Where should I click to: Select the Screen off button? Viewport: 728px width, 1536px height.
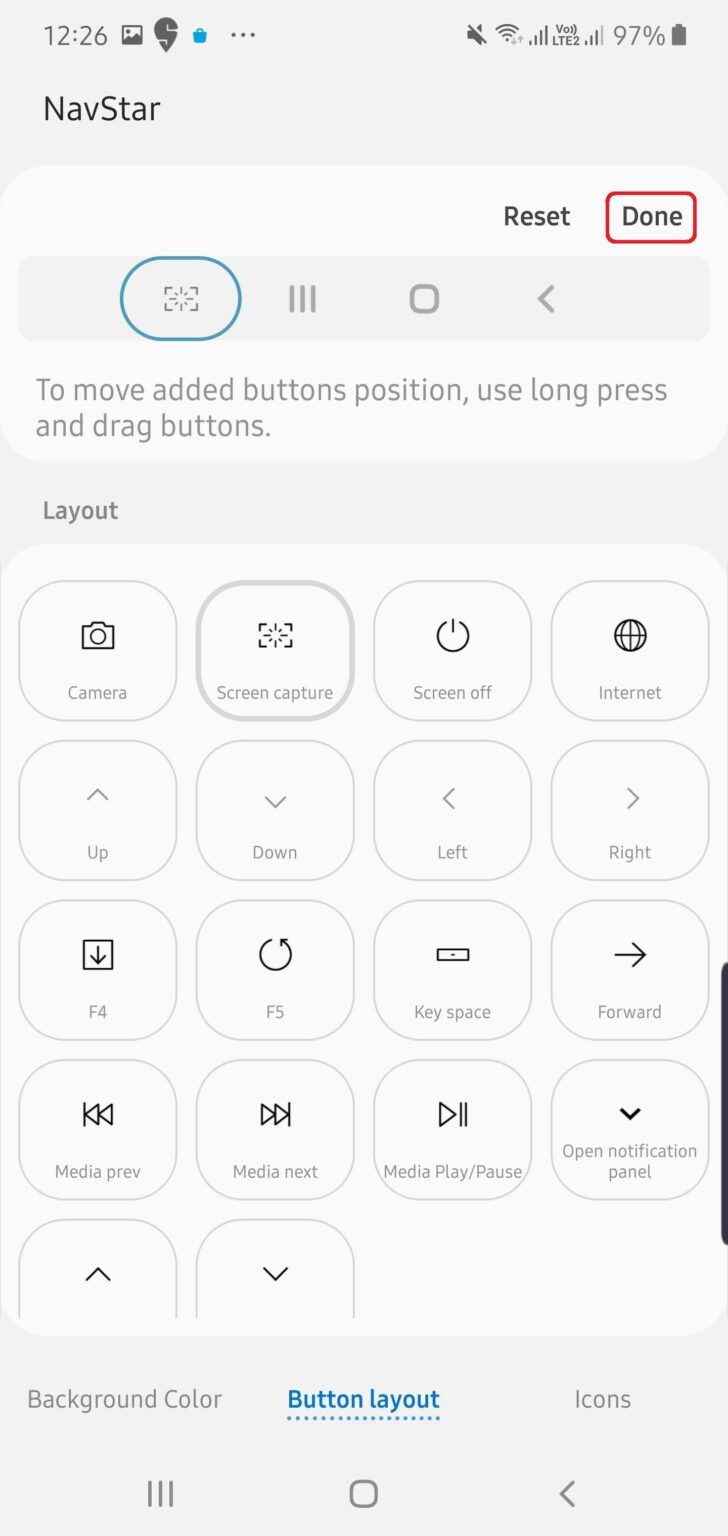pyautogui.click(x=452, y=650)
